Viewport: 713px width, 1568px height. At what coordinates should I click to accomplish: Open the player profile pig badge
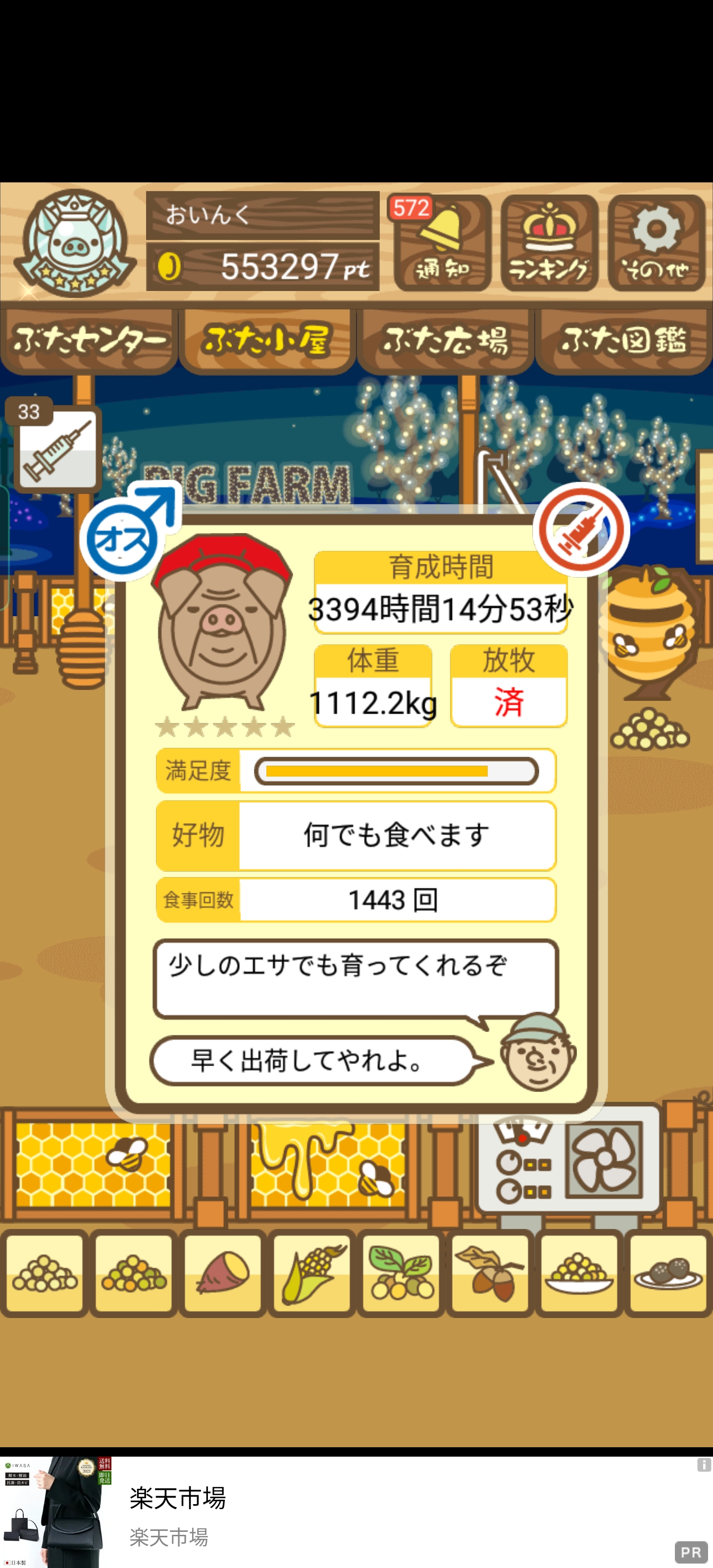74,243
